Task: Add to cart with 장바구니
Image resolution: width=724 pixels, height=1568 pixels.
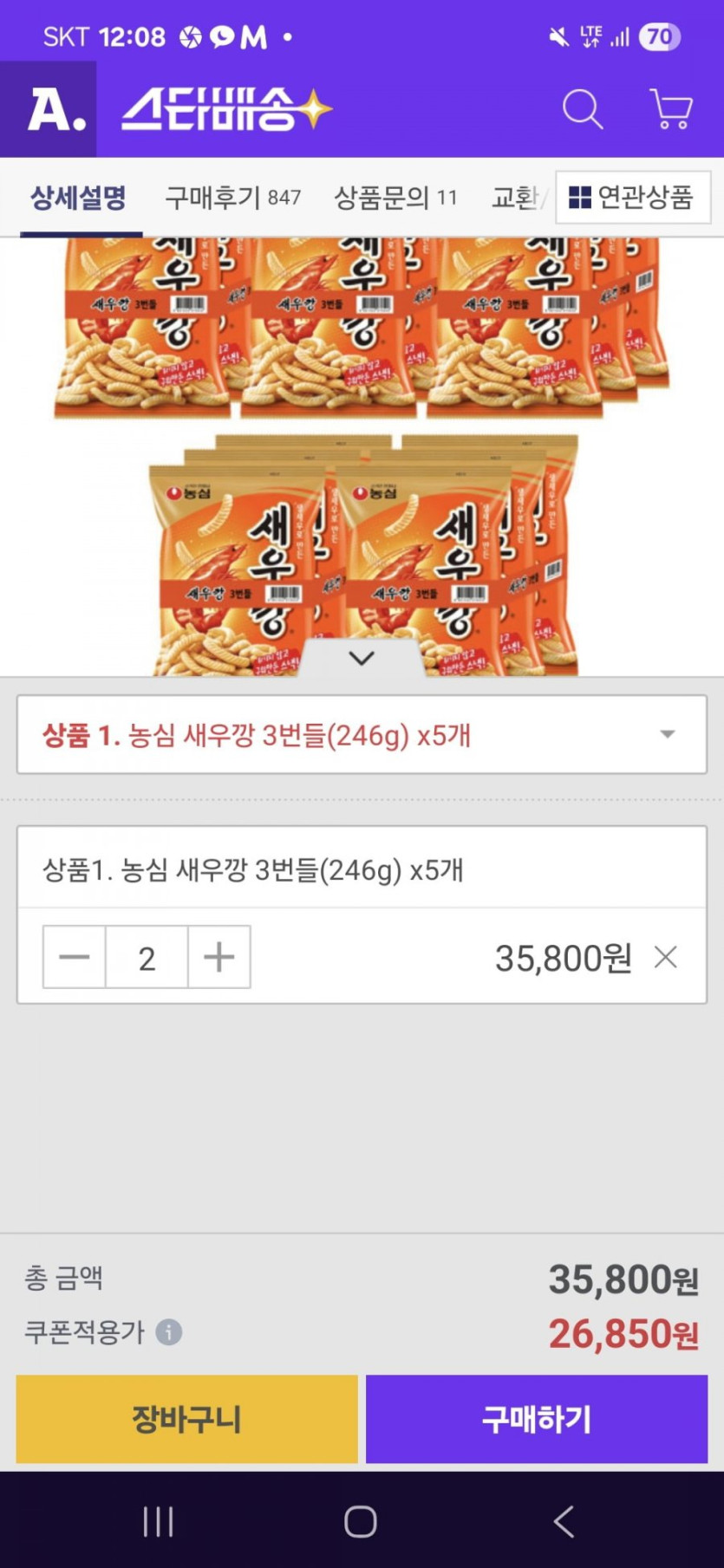Action: point(186,1419)
